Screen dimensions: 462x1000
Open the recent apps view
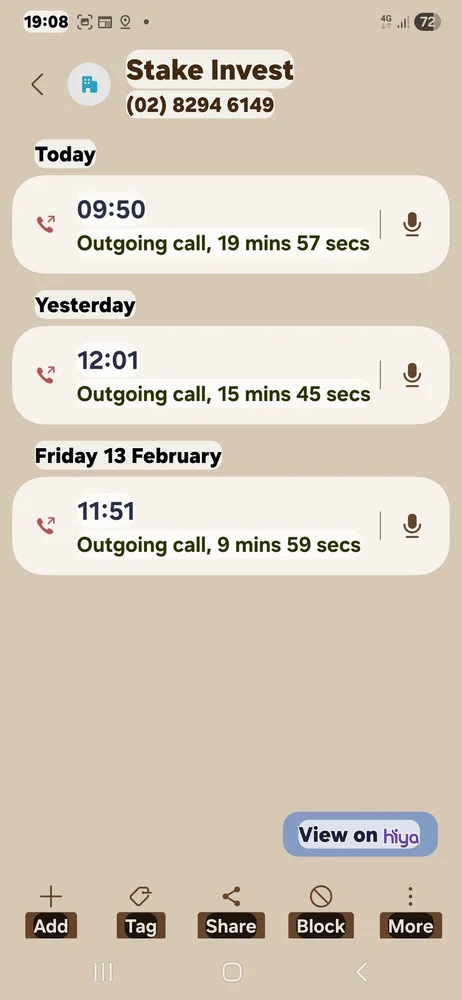tap(103, 972)
